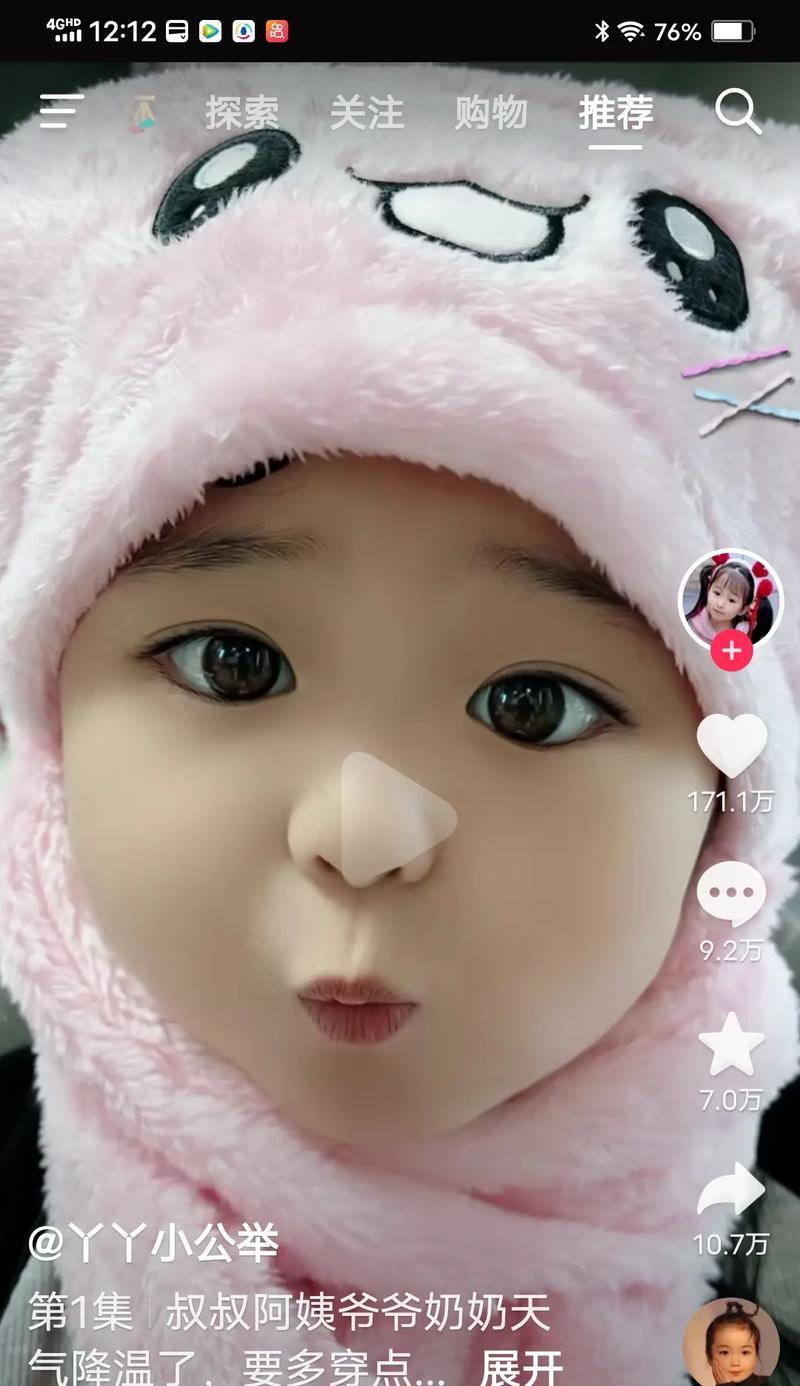
Task: Expand the caption with 展开
Action: (520, 1366)
